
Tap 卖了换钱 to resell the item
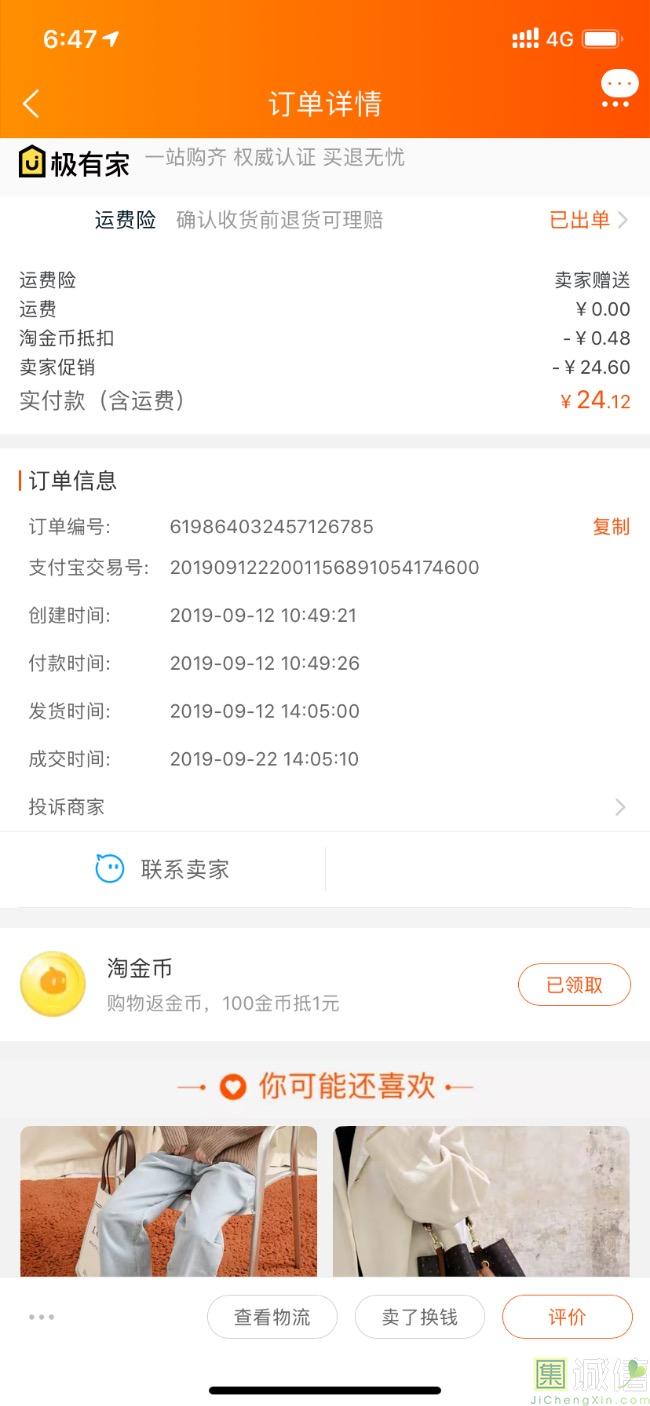420,1317
